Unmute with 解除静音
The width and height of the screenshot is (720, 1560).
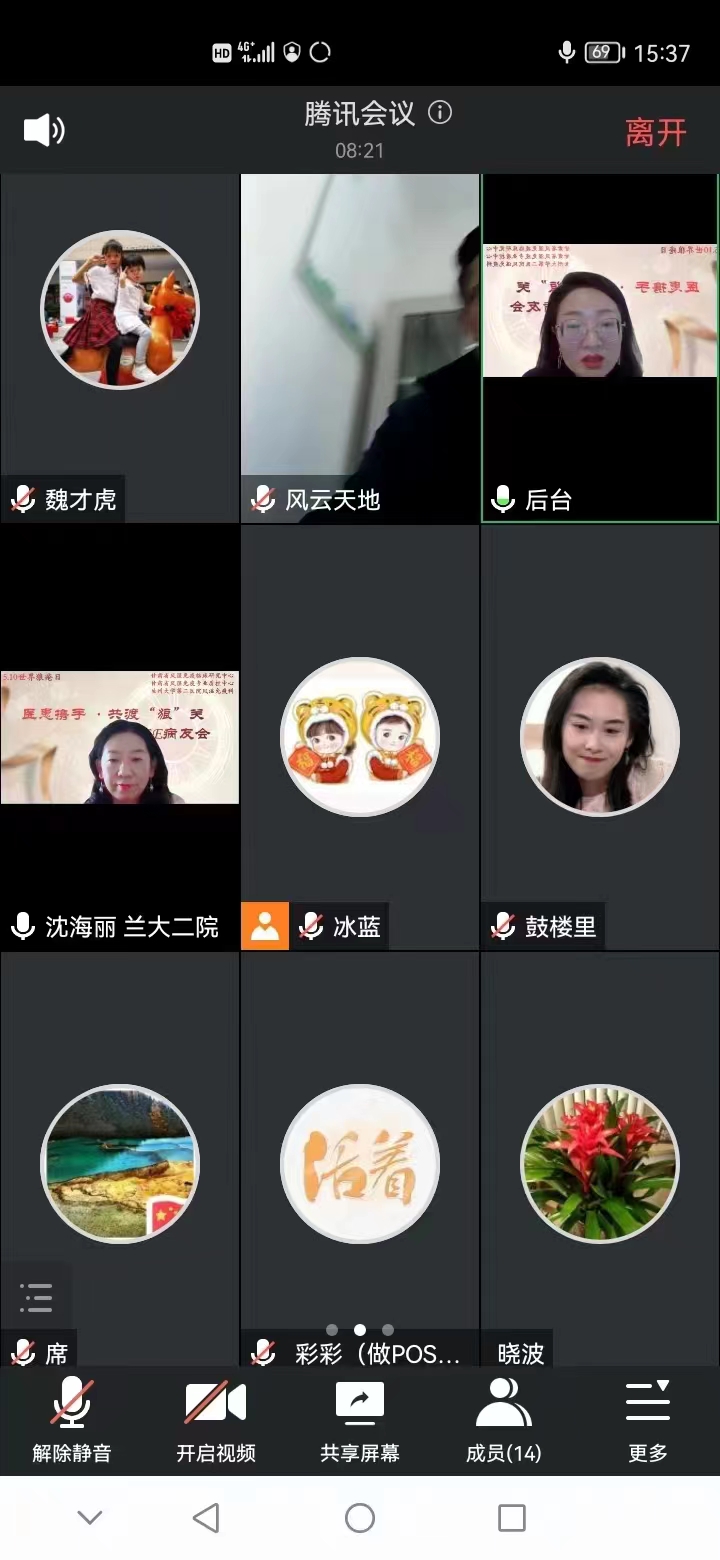[72, 1418]
